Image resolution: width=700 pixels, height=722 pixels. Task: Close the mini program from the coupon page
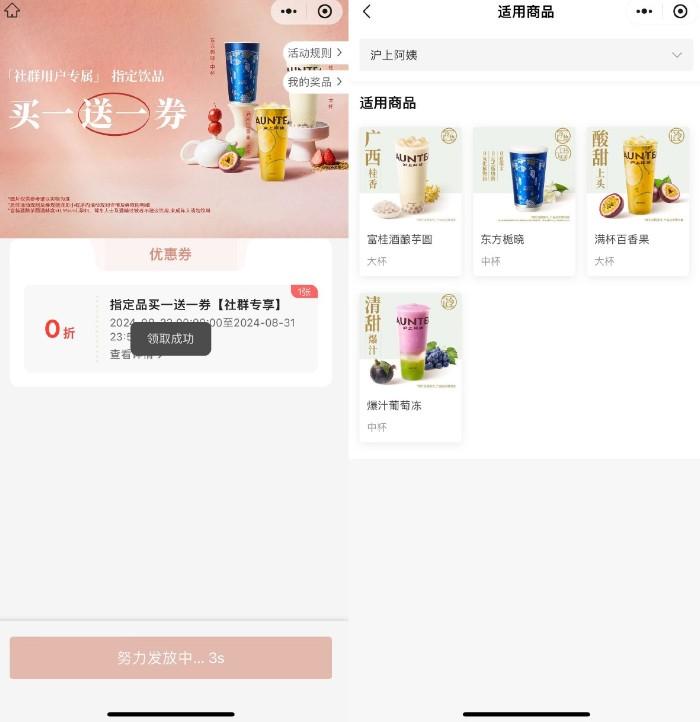coord(324,12)
